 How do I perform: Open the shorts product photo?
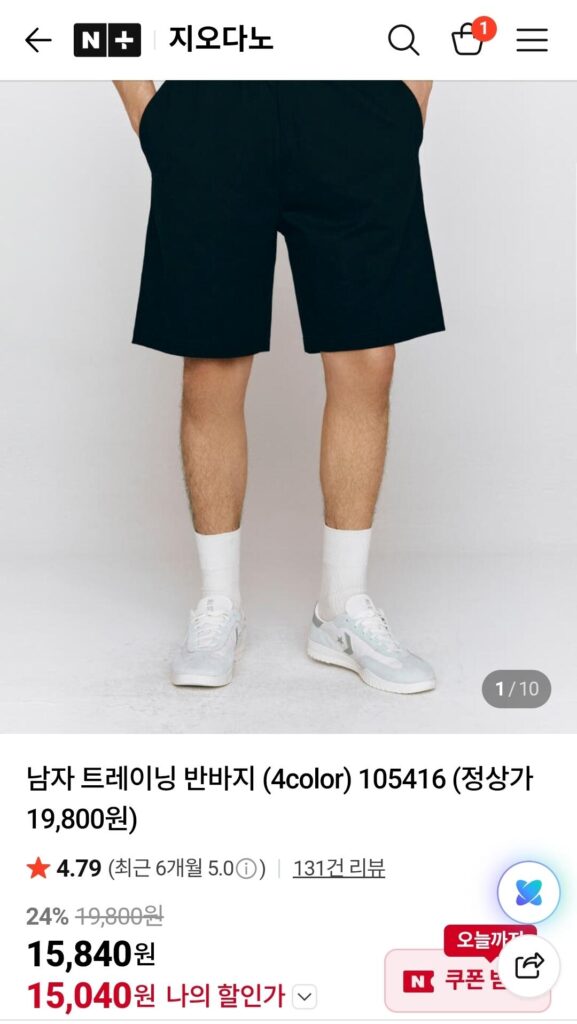[288, 406]
